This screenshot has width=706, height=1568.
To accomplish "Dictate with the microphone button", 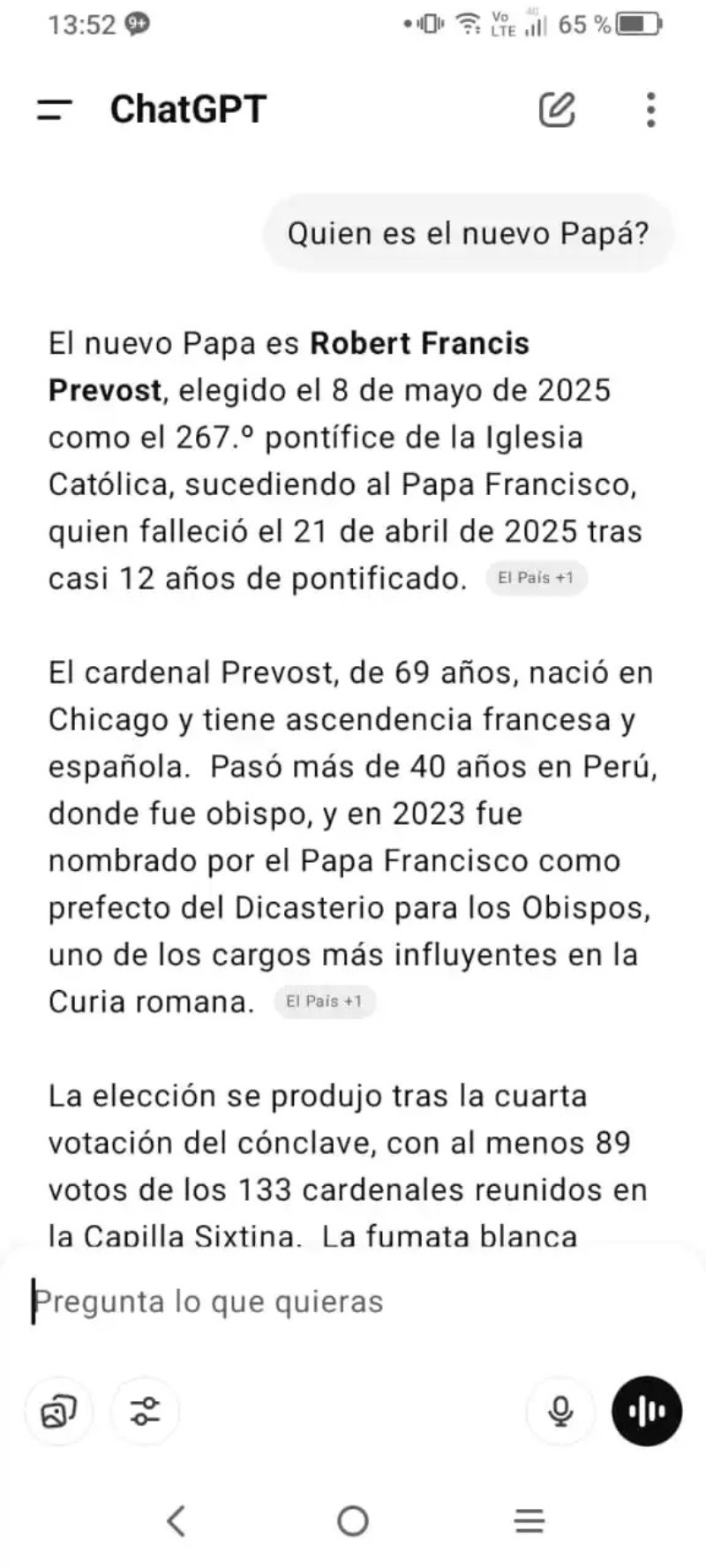I will (560, 1411).
